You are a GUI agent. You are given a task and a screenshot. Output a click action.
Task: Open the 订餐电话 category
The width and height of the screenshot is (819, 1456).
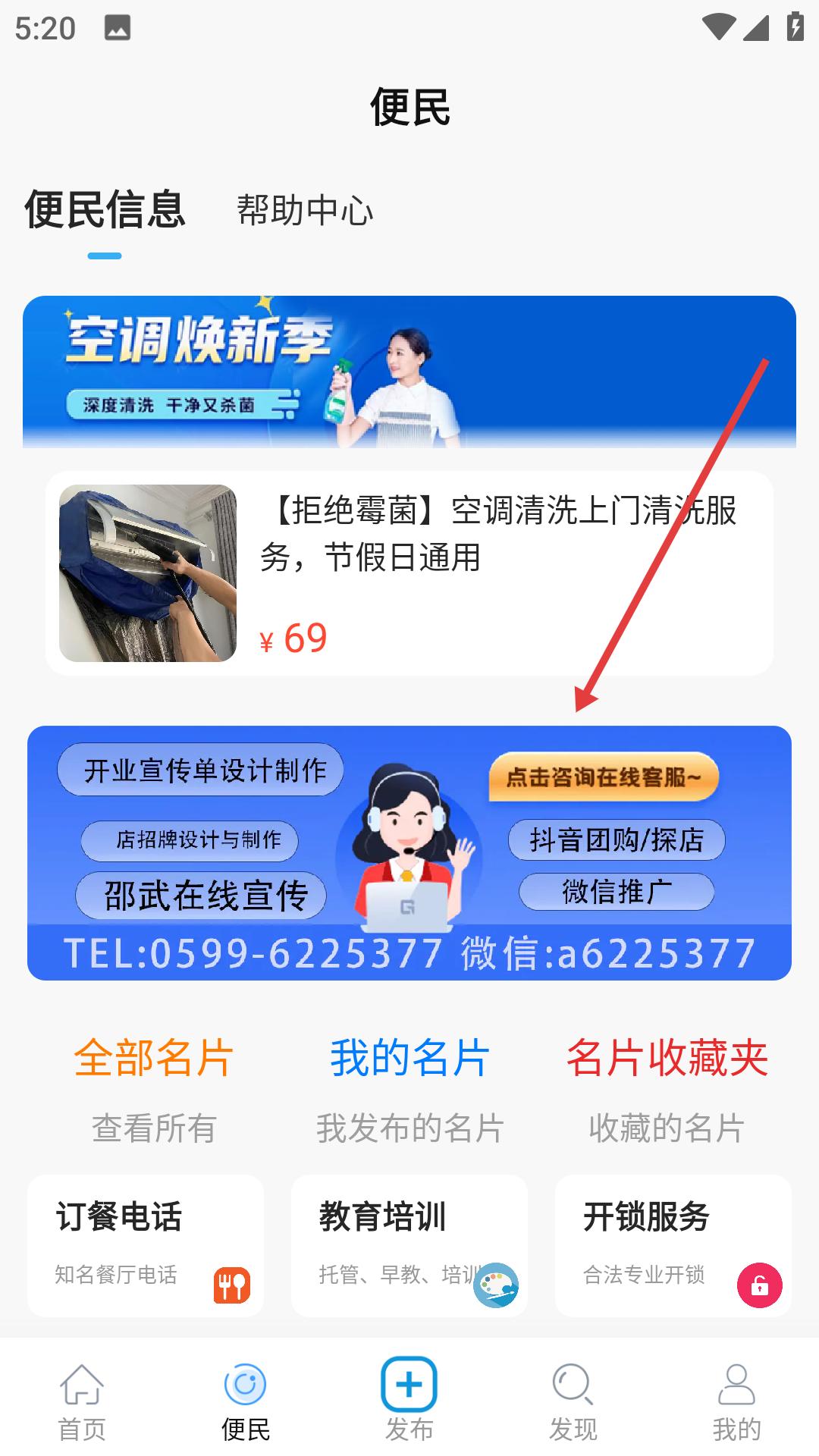(146, 1245)
